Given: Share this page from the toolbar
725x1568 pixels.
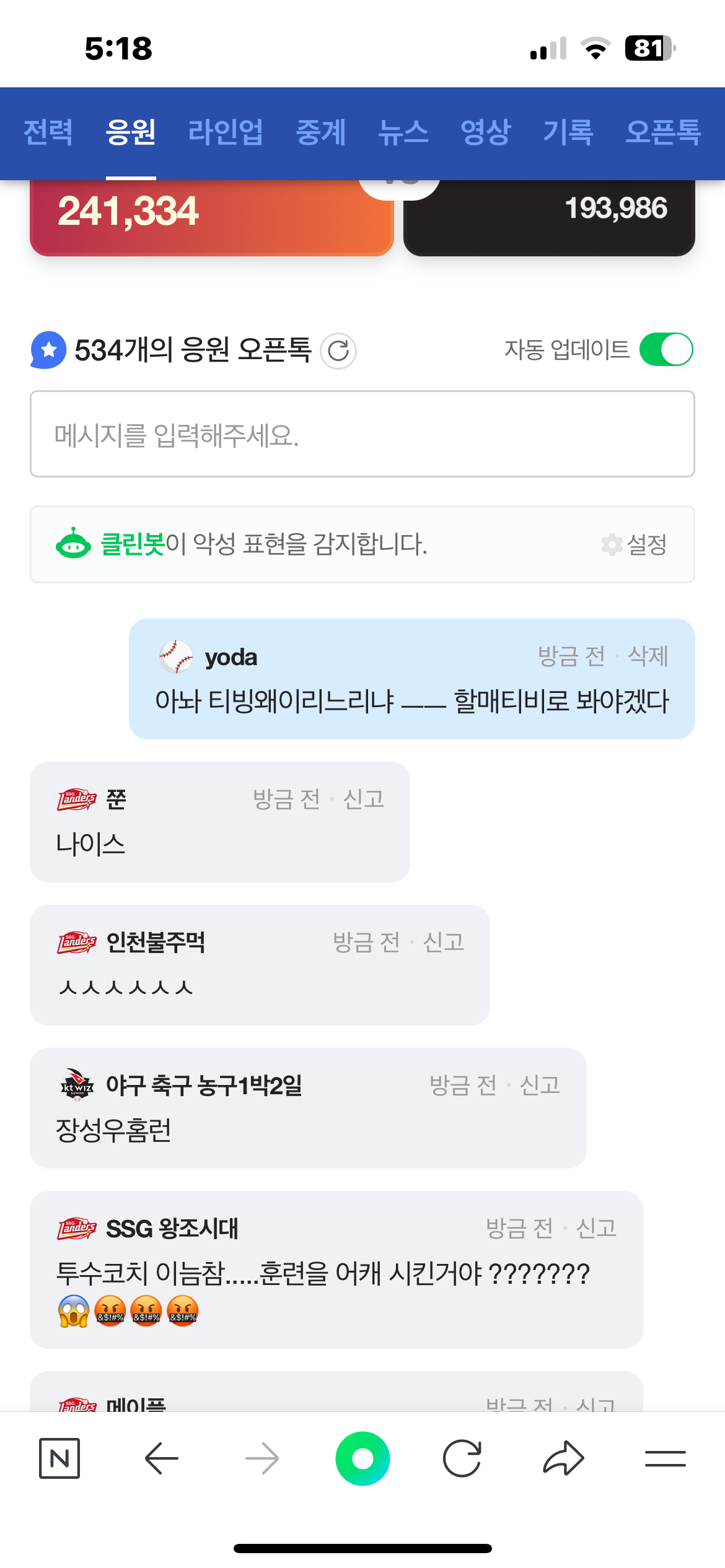Looking at the screenshot, I should [x=563, y=1459].
